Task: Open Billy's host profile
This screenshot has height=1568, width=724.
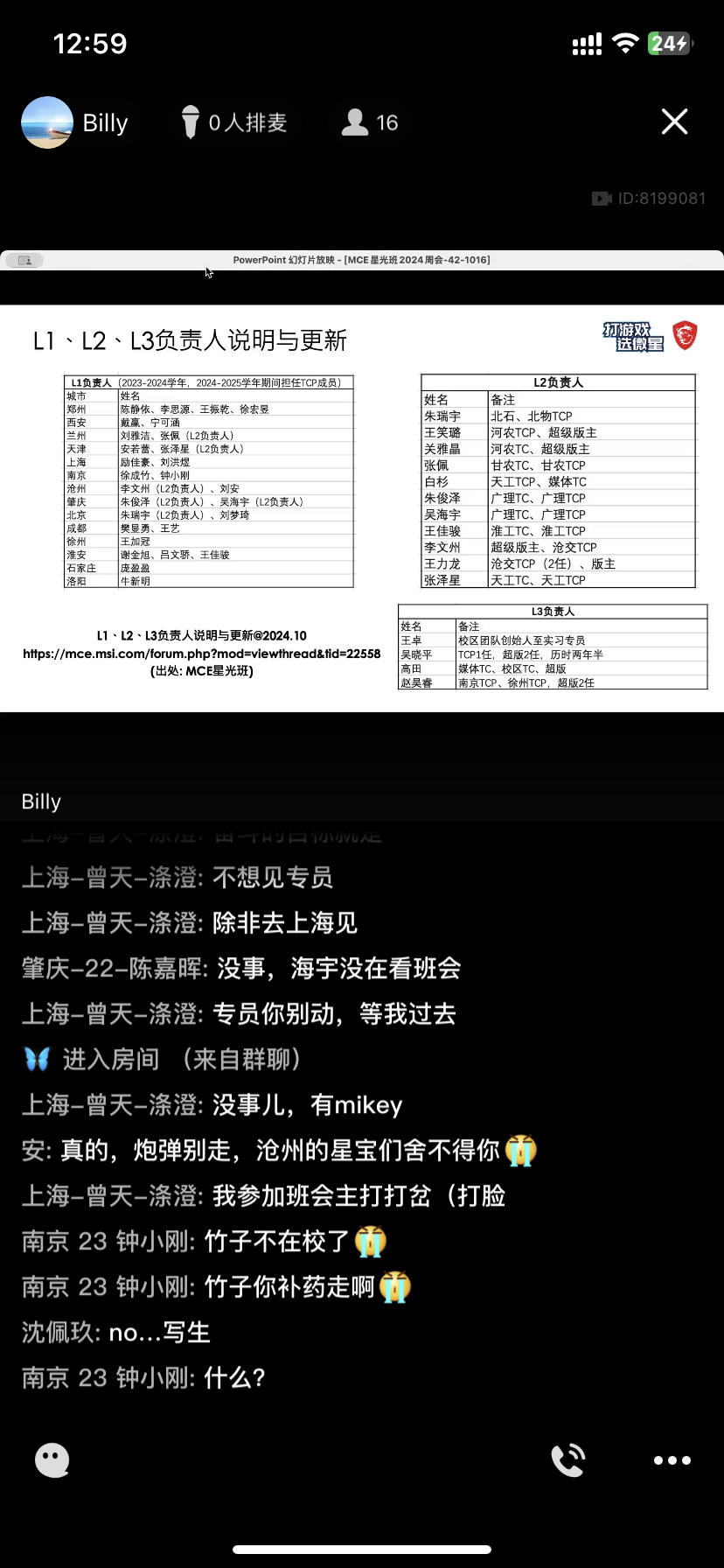Action: tap(75, 122)
